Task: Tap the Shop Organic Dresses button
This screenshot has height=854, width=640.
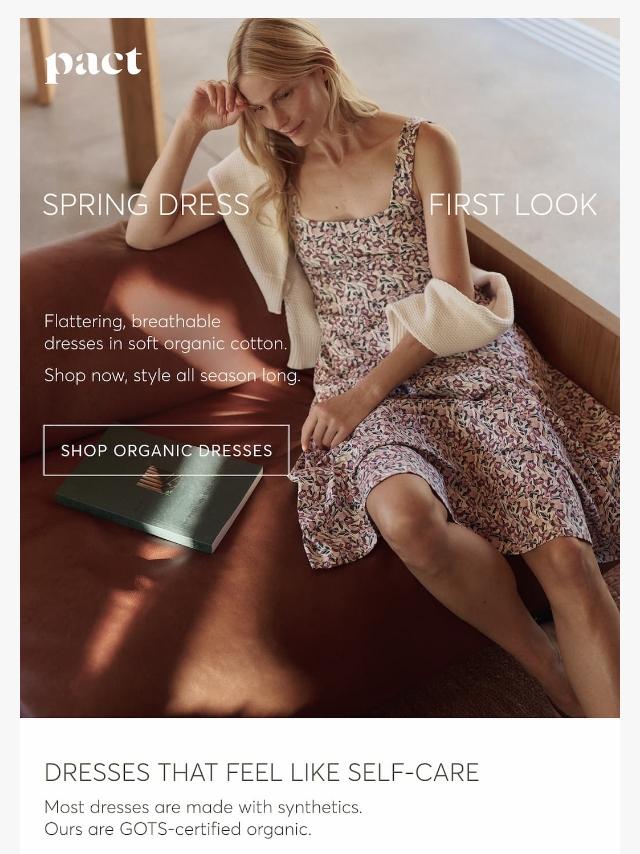Action: click(x=166, y=451)
